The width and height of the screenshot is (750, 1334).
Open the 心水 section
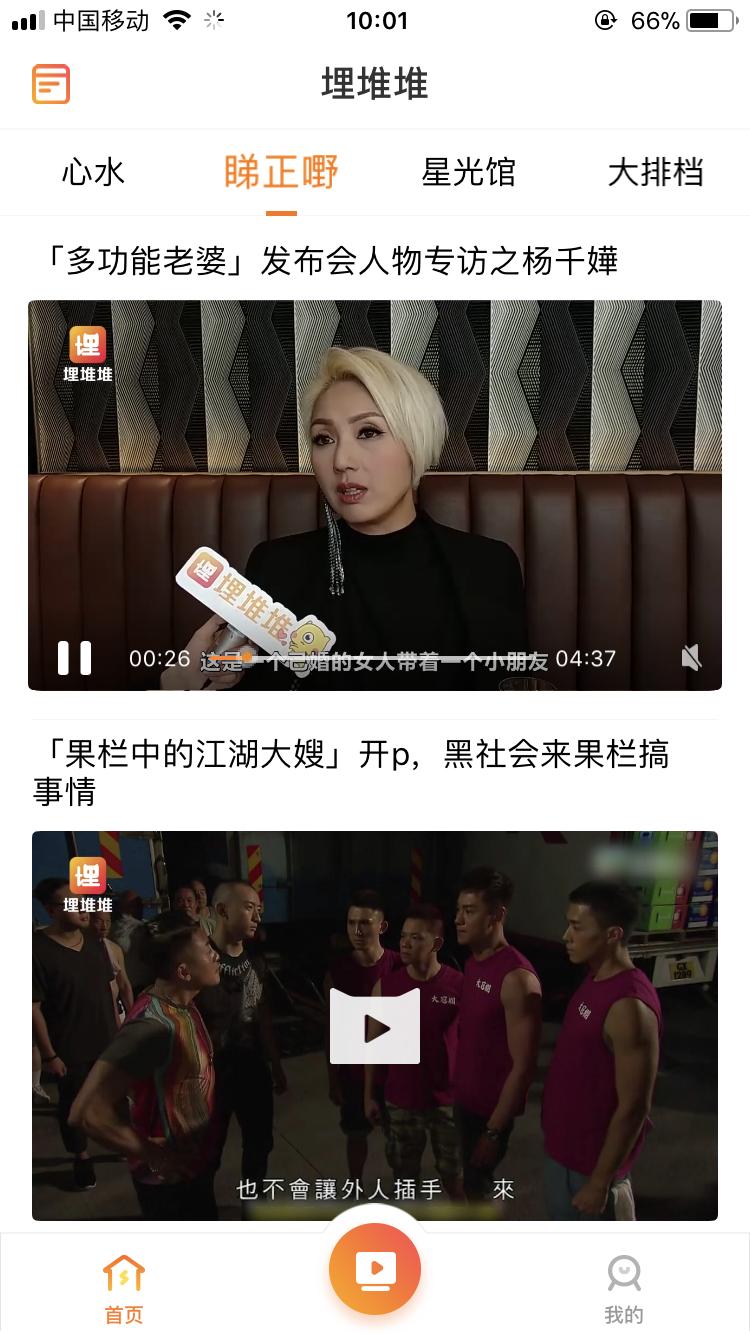point(93,172)
